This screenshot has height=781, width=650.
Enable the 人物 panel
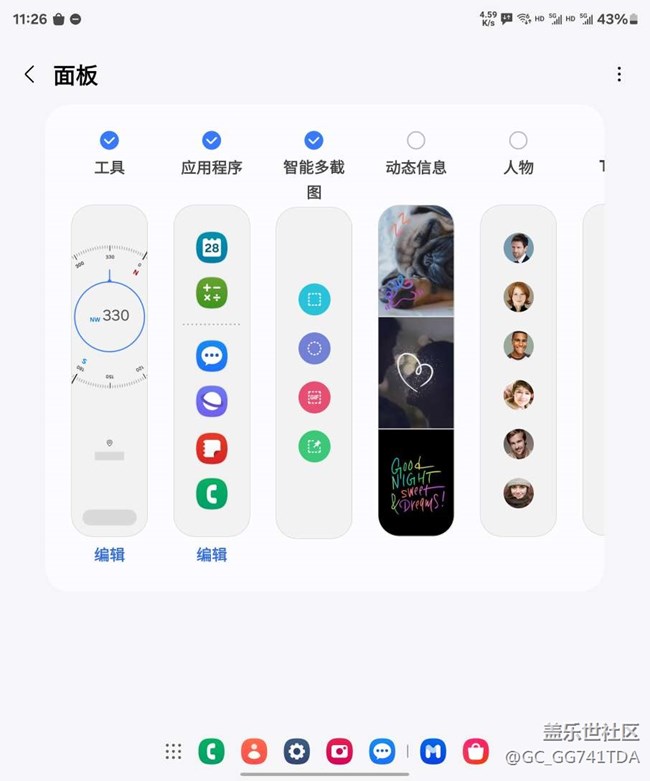tap(518, 140)
